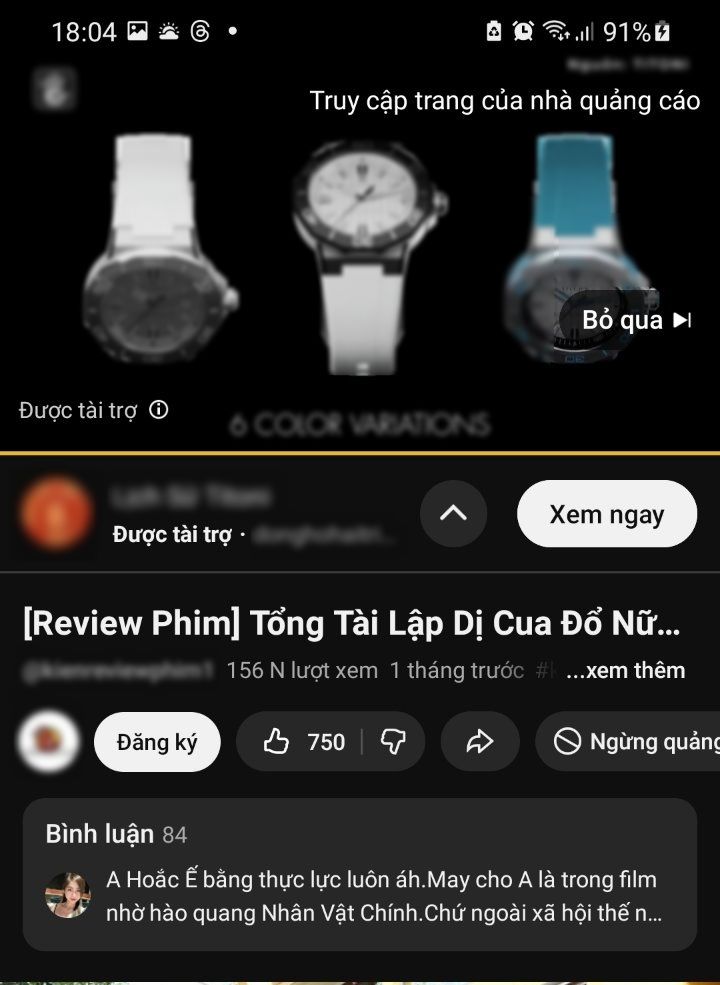The height and width of the screenshot is (985, 720).
Task: Subscribe with the Đăng ký button
Action: [157, 742]
